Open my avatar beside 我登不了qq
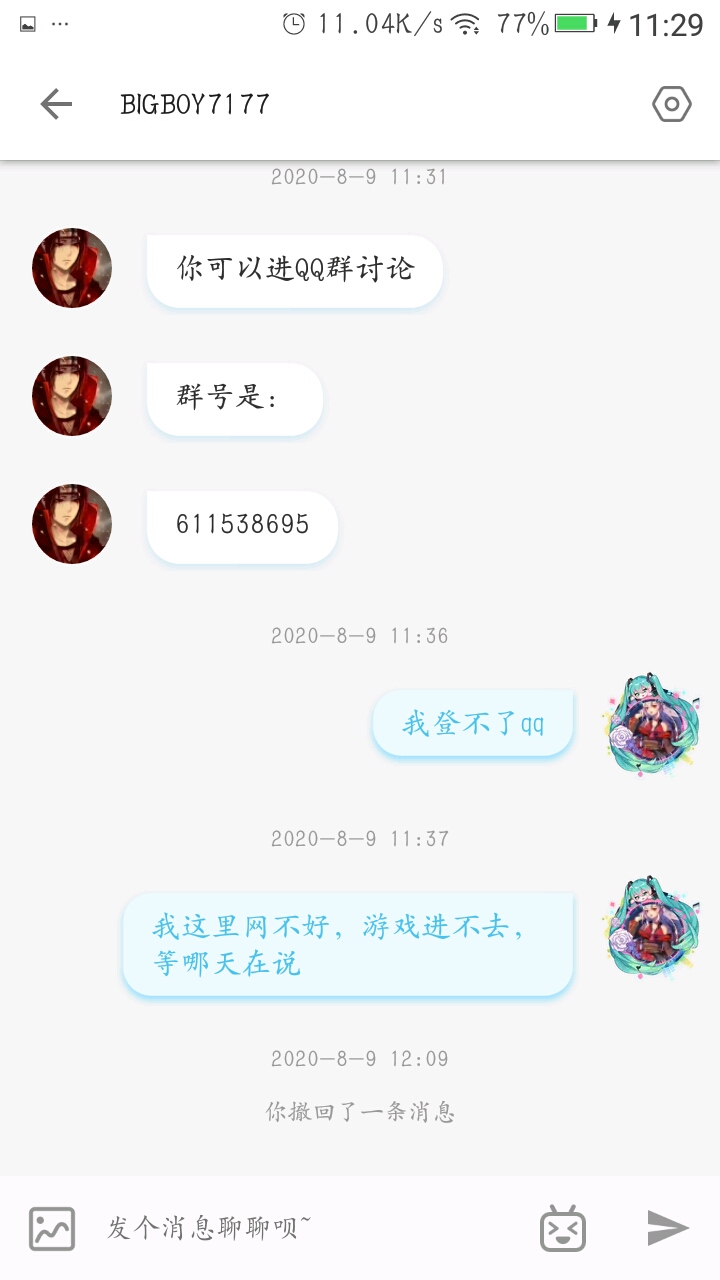 click(x=650, y=724)
